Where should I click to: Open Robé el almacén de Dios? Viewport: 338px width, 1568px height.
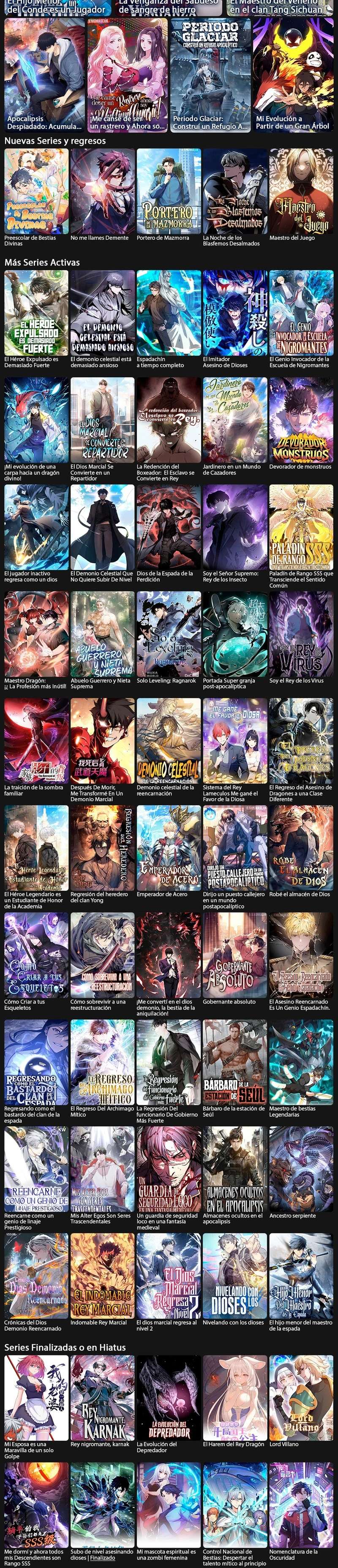pyautogui.click(x=301, y=848)
